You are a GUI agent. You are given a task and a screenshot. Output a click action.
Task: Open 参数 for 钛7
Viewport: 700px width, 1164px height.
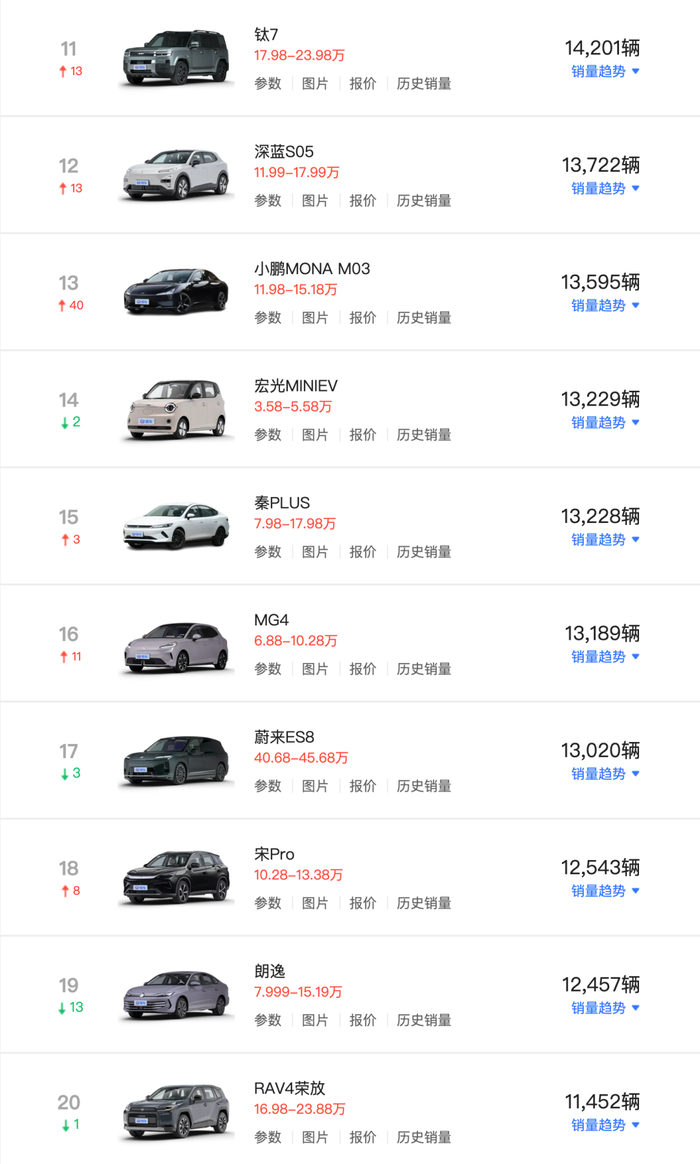point(268,84)
